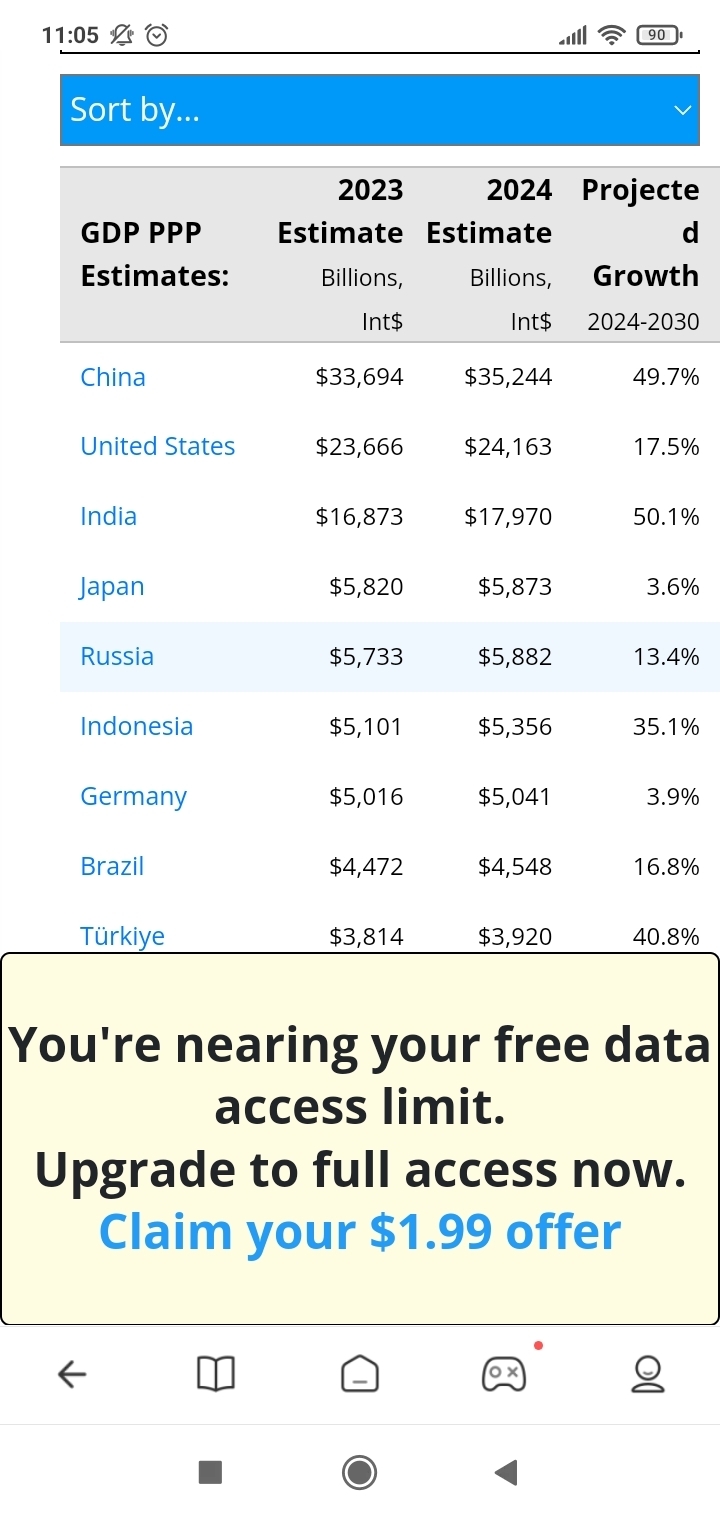
Task: Go to the browser home page
Action: point(360,1375)
